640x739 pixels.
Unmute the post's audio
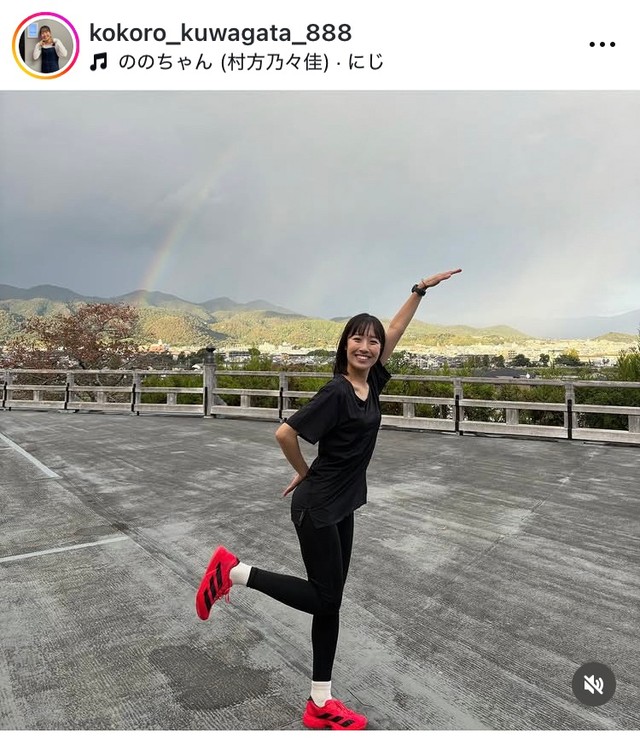[593, 684]
